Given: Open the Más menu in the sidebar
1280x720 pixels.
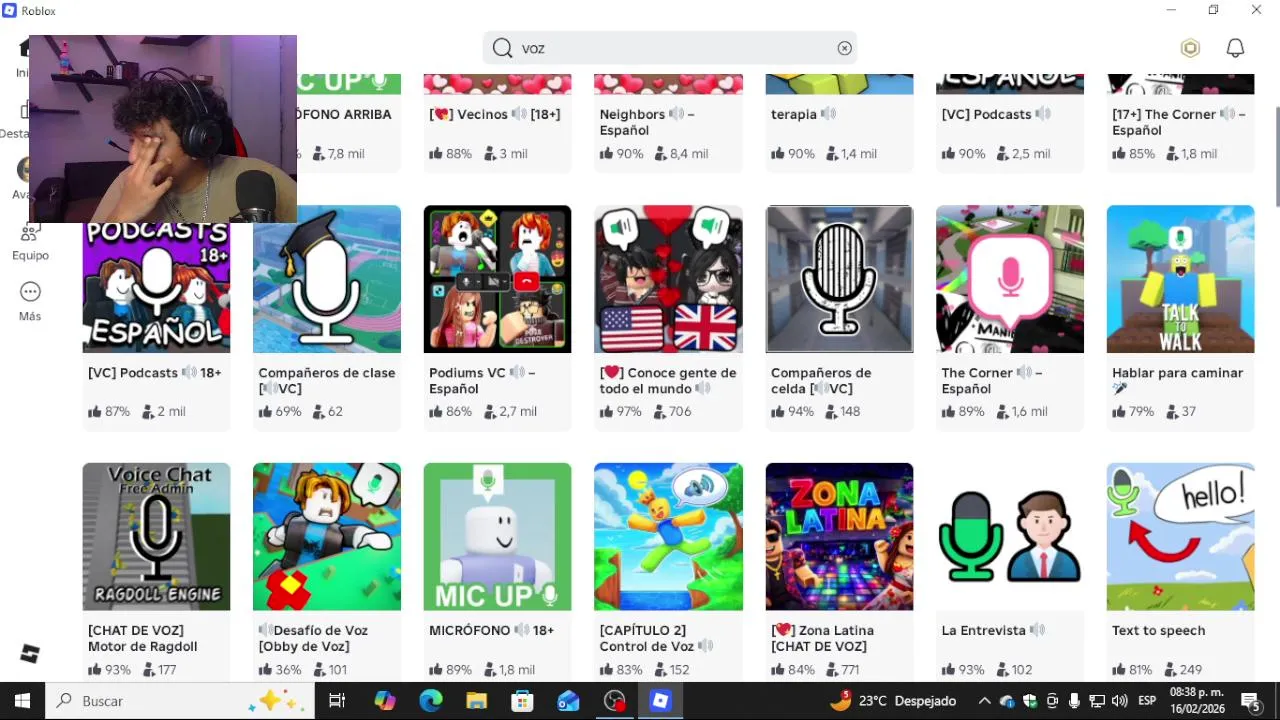Looking at the screenshot, I should (x=30, y=300).
